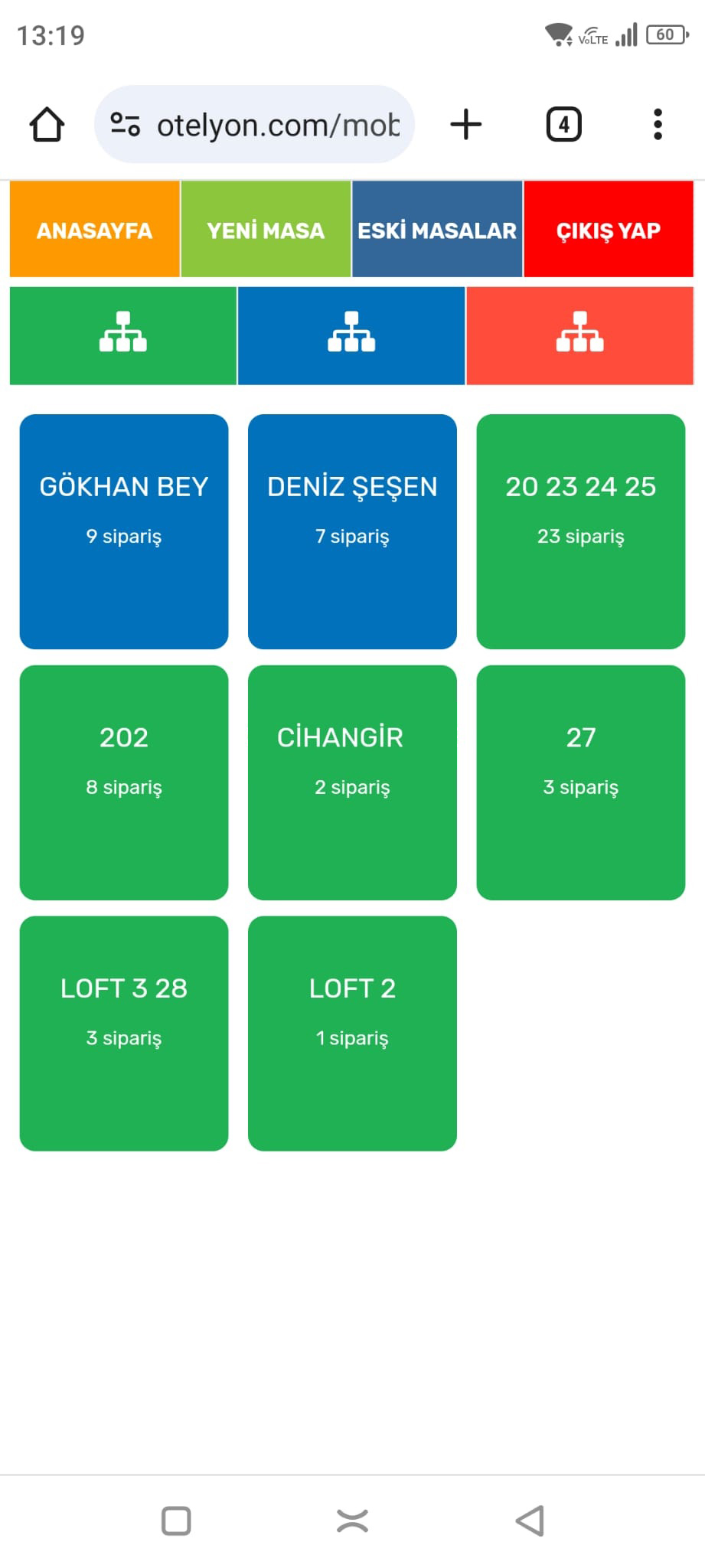Go to the ANASAYFA tab
This screenshot has height=1568, width=705.
(x=93, y=229)
